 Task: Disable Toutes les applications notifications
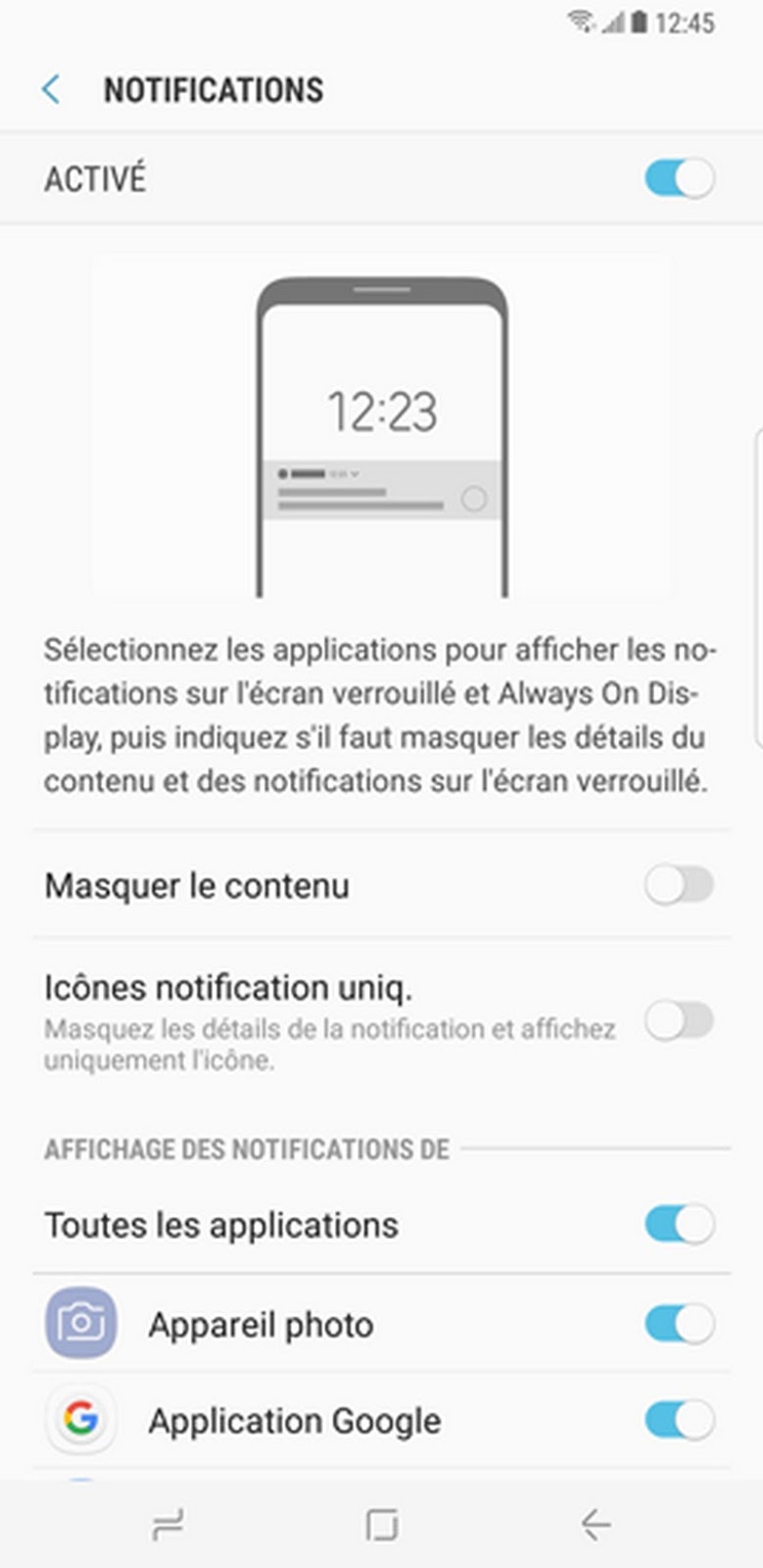pos(678,1224)
